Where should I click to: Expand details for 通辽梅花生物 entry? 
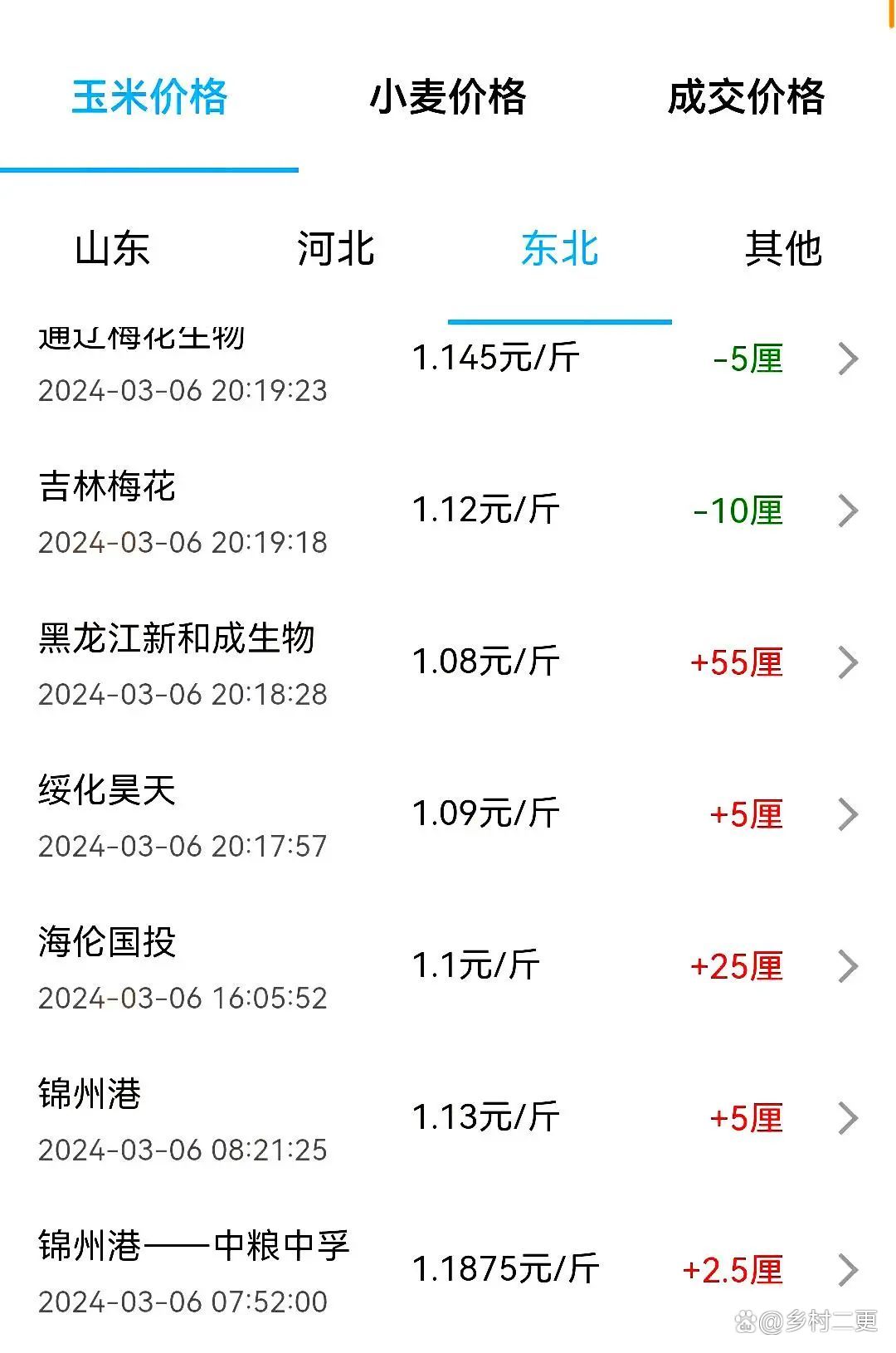pos(847,359)
